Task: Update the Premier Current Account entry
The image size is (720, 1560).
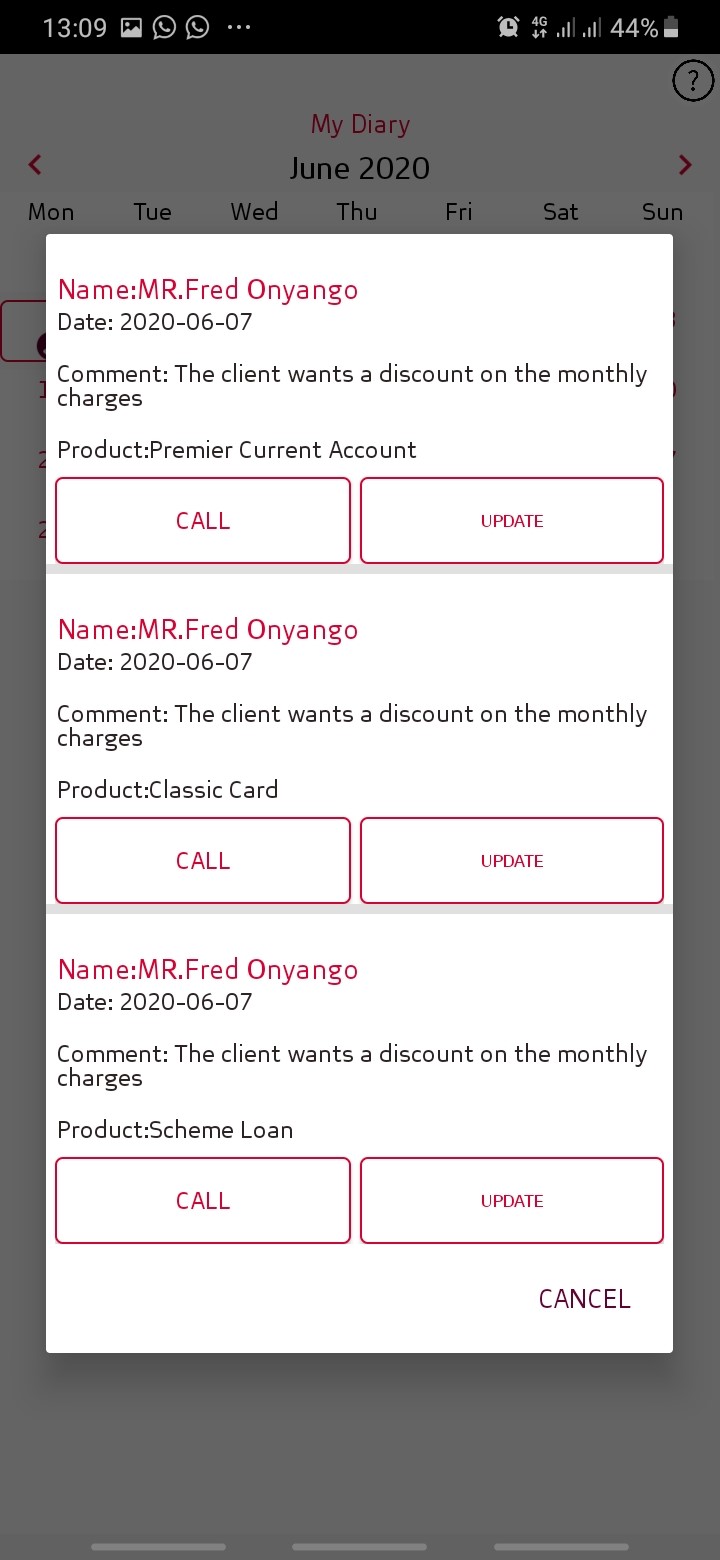Action: tap(511, 520)
